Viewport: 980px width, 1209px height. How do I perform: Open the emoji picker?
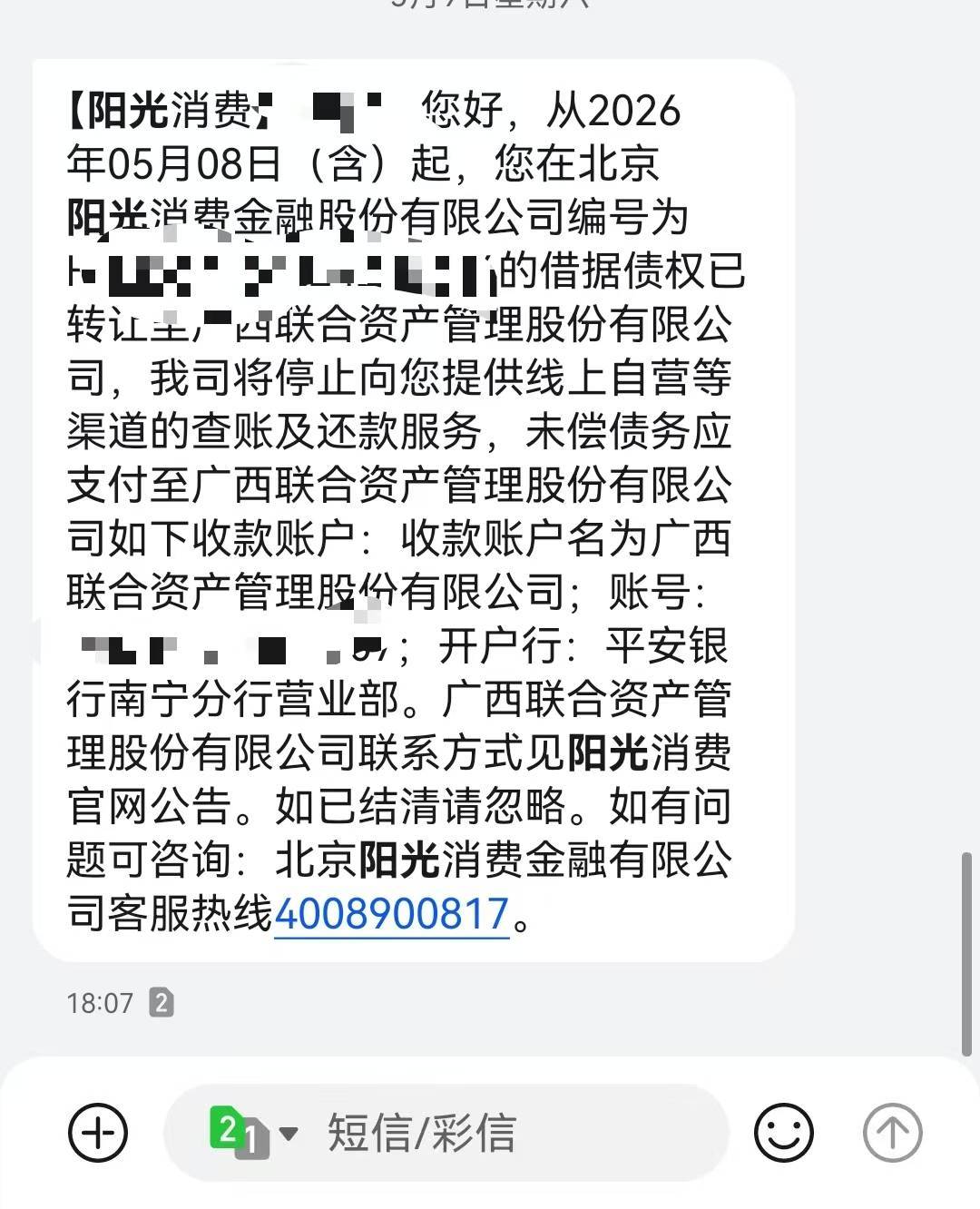[x=784, y=1133]
